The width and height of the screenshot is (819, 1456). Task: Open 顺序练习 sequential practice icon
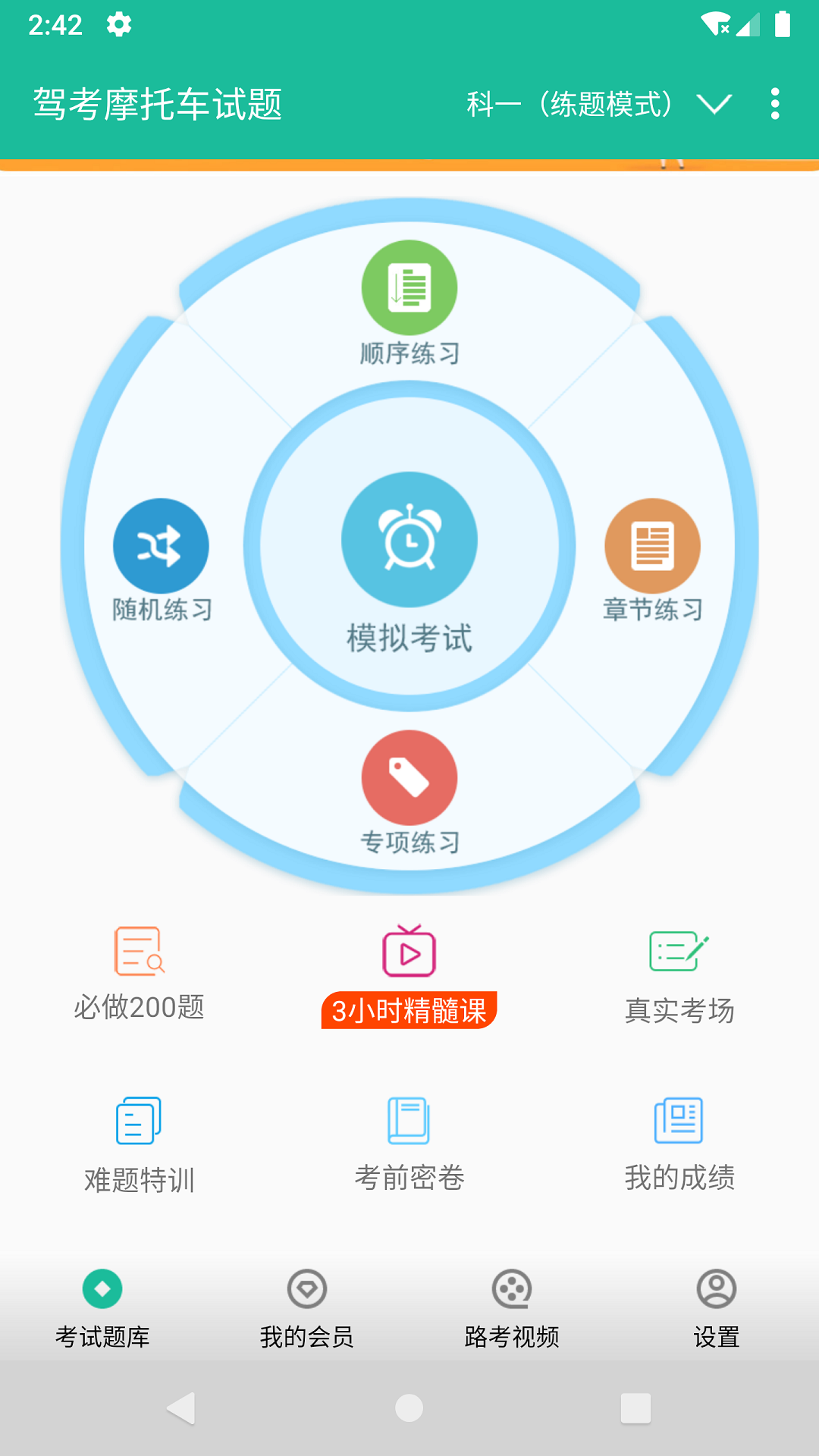click(x=409, y=287)
